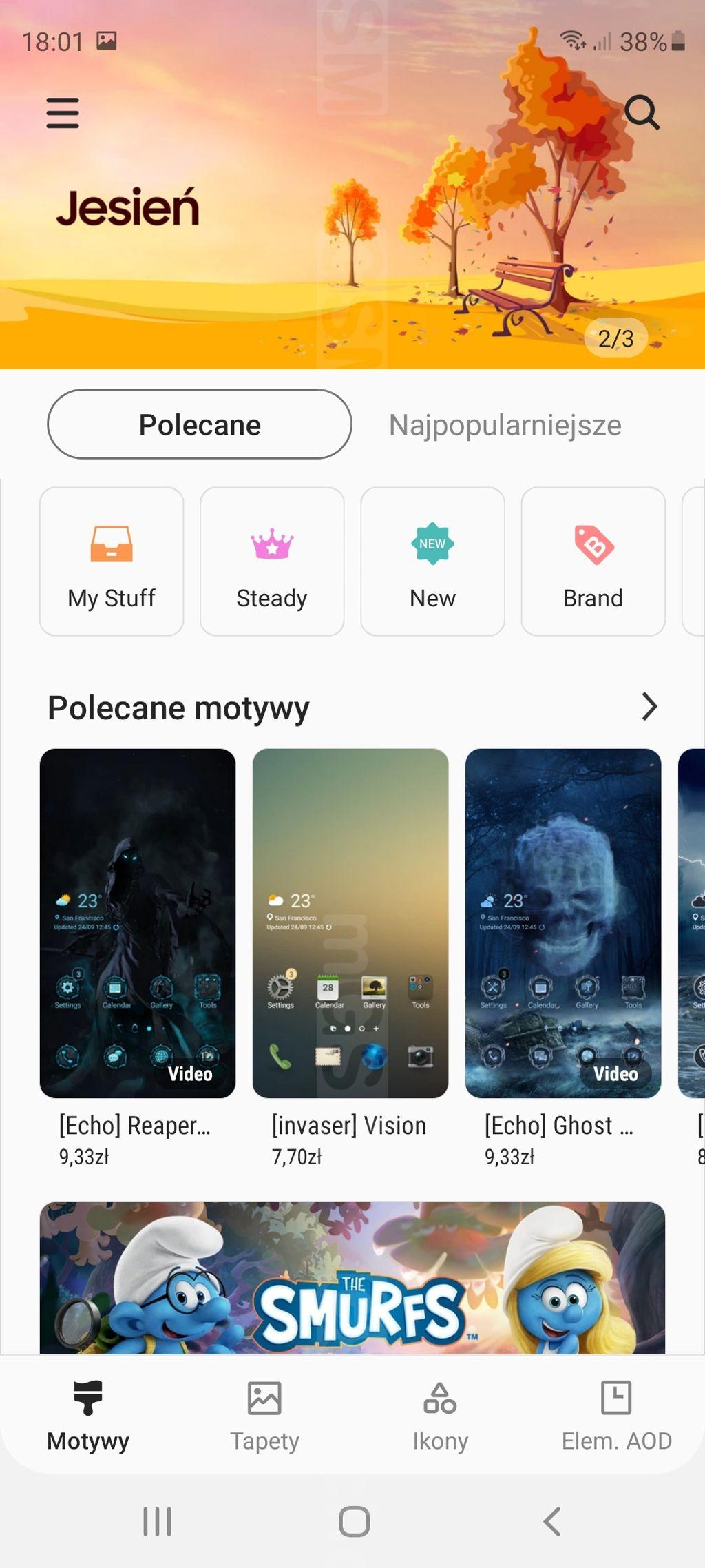705x1568 pixels.
Task: Select the Polecane tab
Action: tap(200, 424)
